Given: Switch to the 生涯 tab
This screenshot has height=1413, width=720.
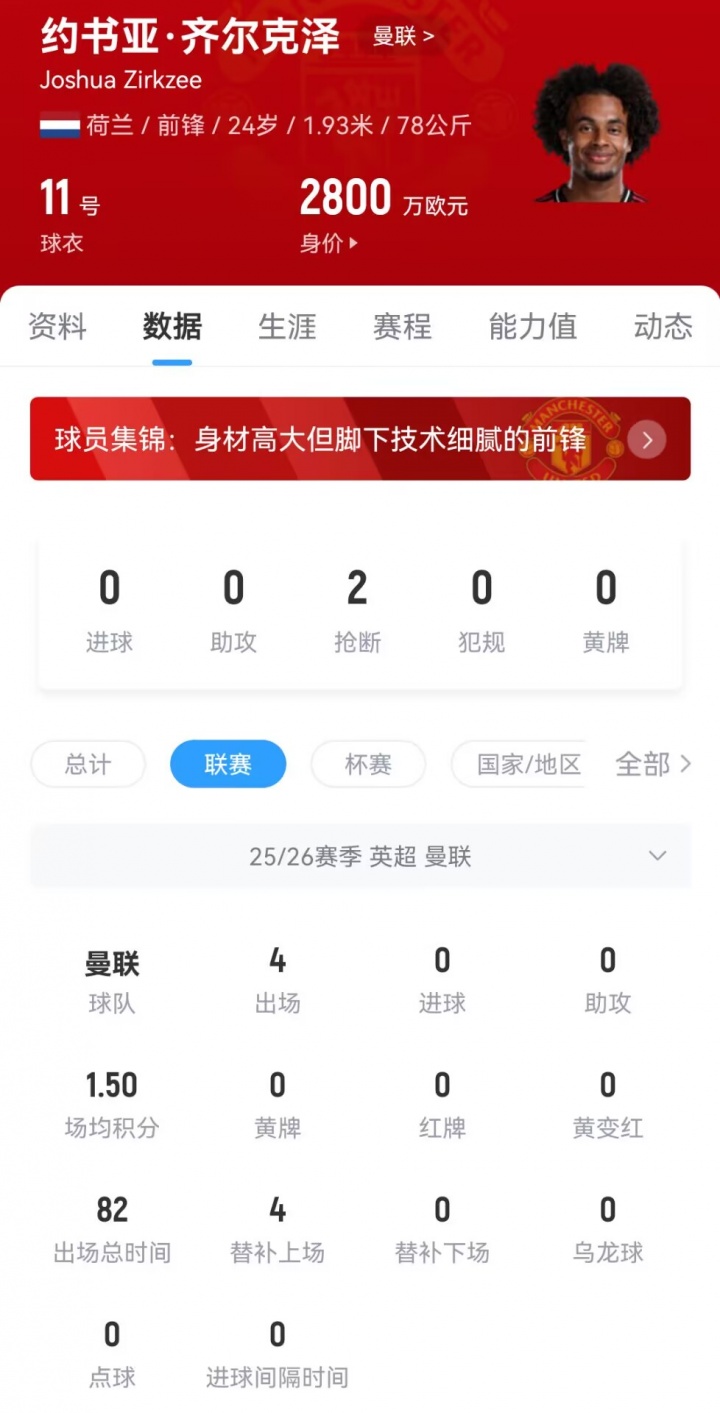Looking at the screenshot, I should [287, 327].
